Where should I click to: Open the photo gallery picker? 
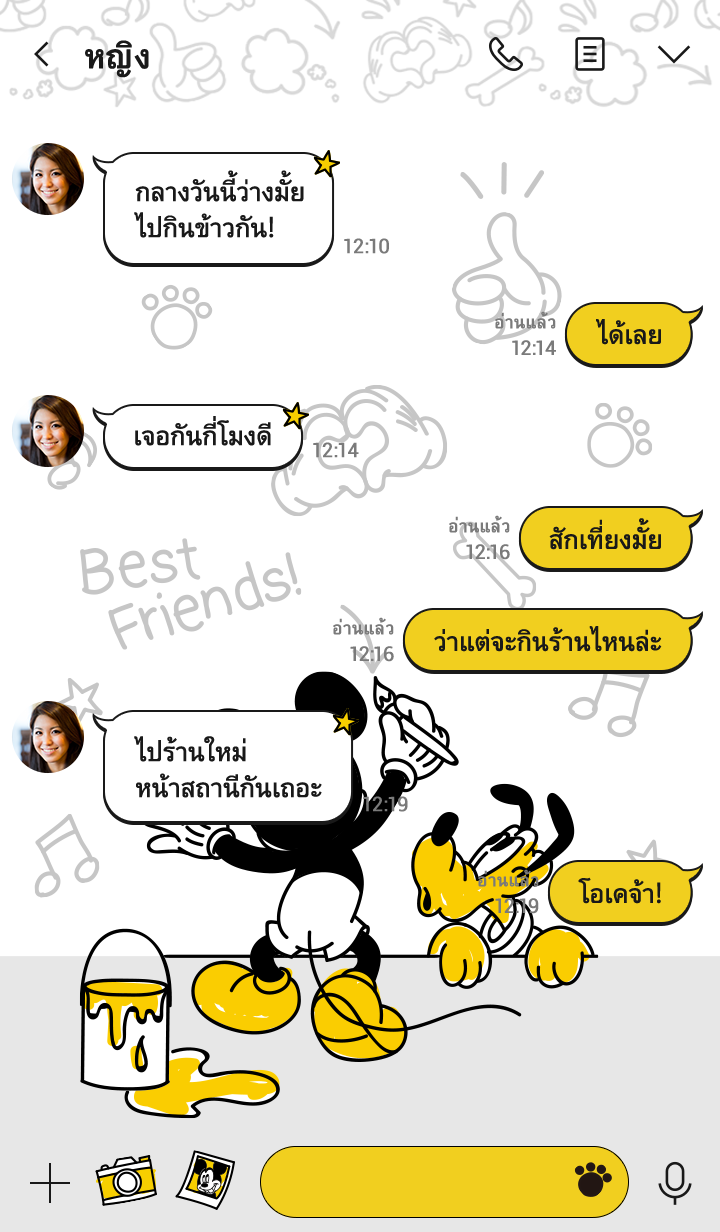[x=206, y=1178]
